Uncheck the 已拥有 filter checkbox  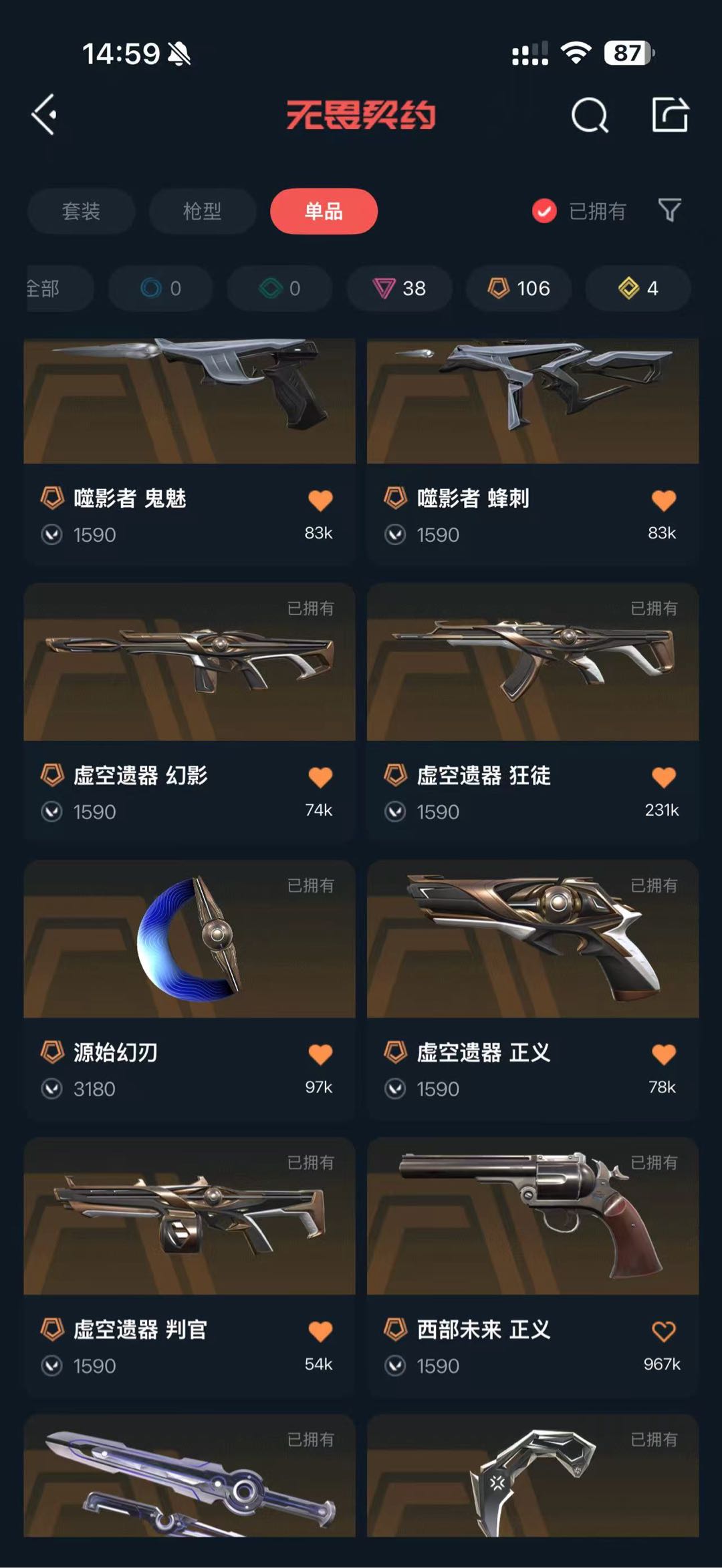pos(544,211)
